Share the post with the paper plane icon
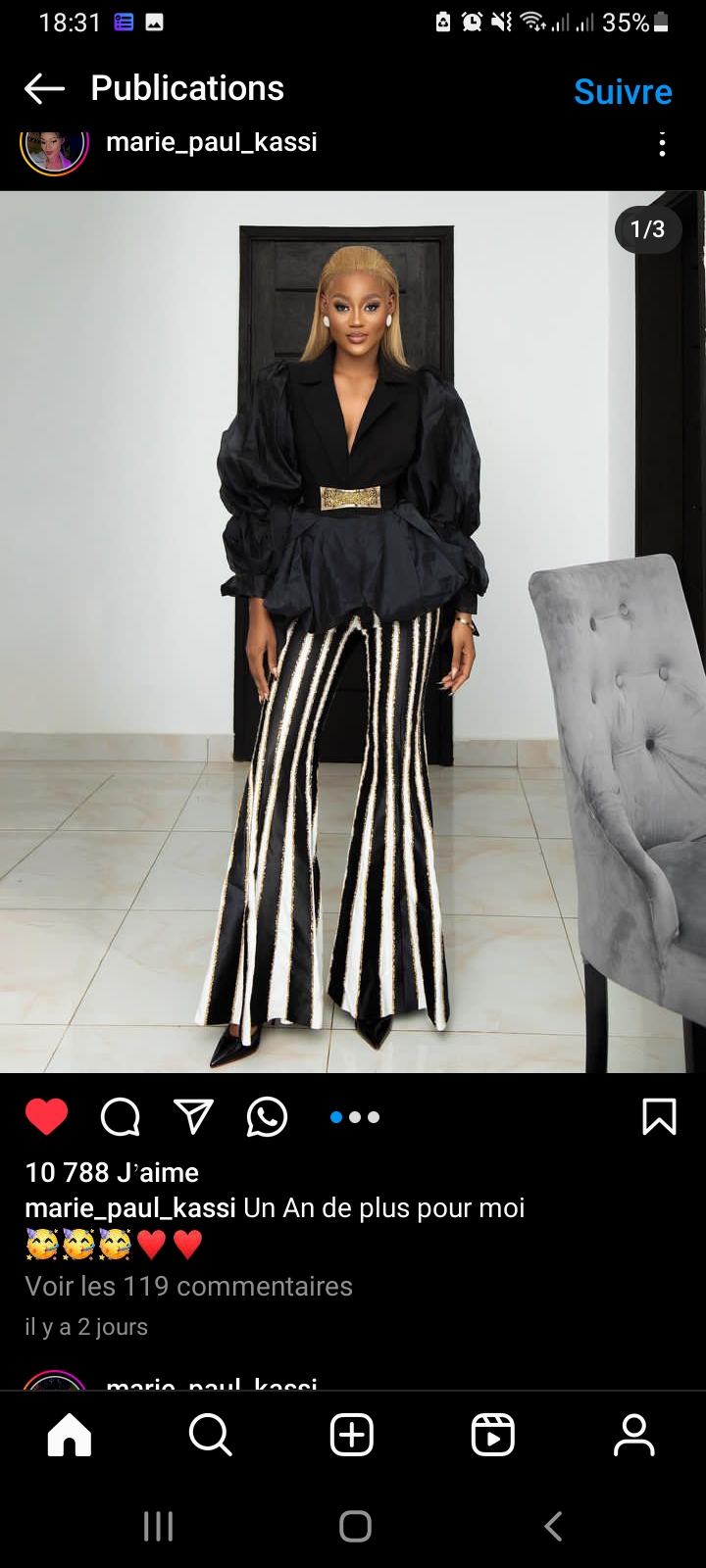Viewport: 706px width, 1568px height. tap(193, 1117)
